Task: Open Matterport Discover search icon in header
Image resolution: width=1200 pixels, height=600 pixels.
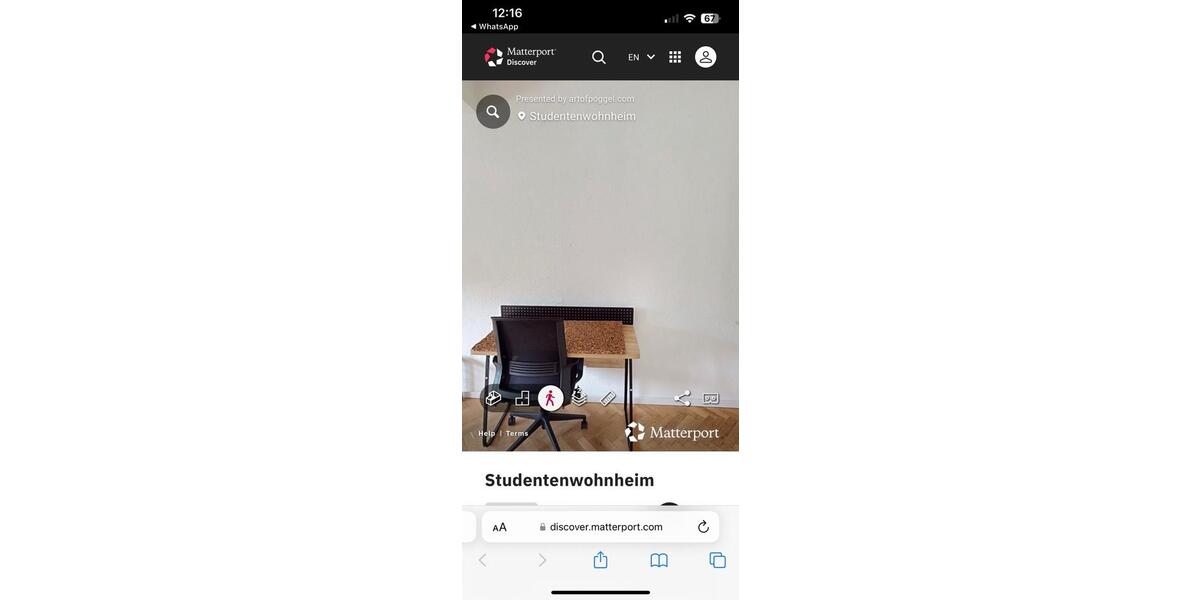Action: pyautogui.click(x=599, y=57)
